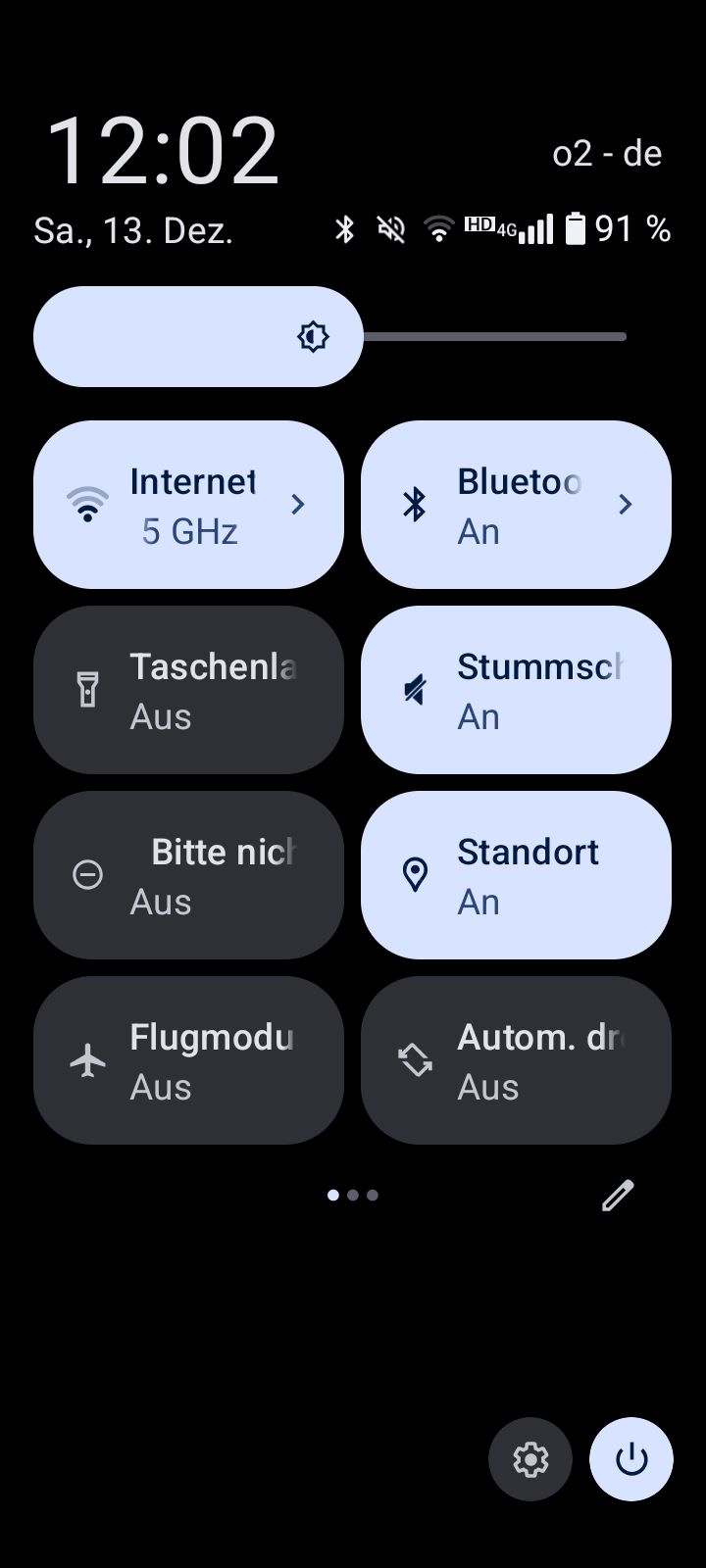This screenshot has height=1568, width=706.
Task: Edit quick settings with pencil icon
Action: [x=618, y=1196]
